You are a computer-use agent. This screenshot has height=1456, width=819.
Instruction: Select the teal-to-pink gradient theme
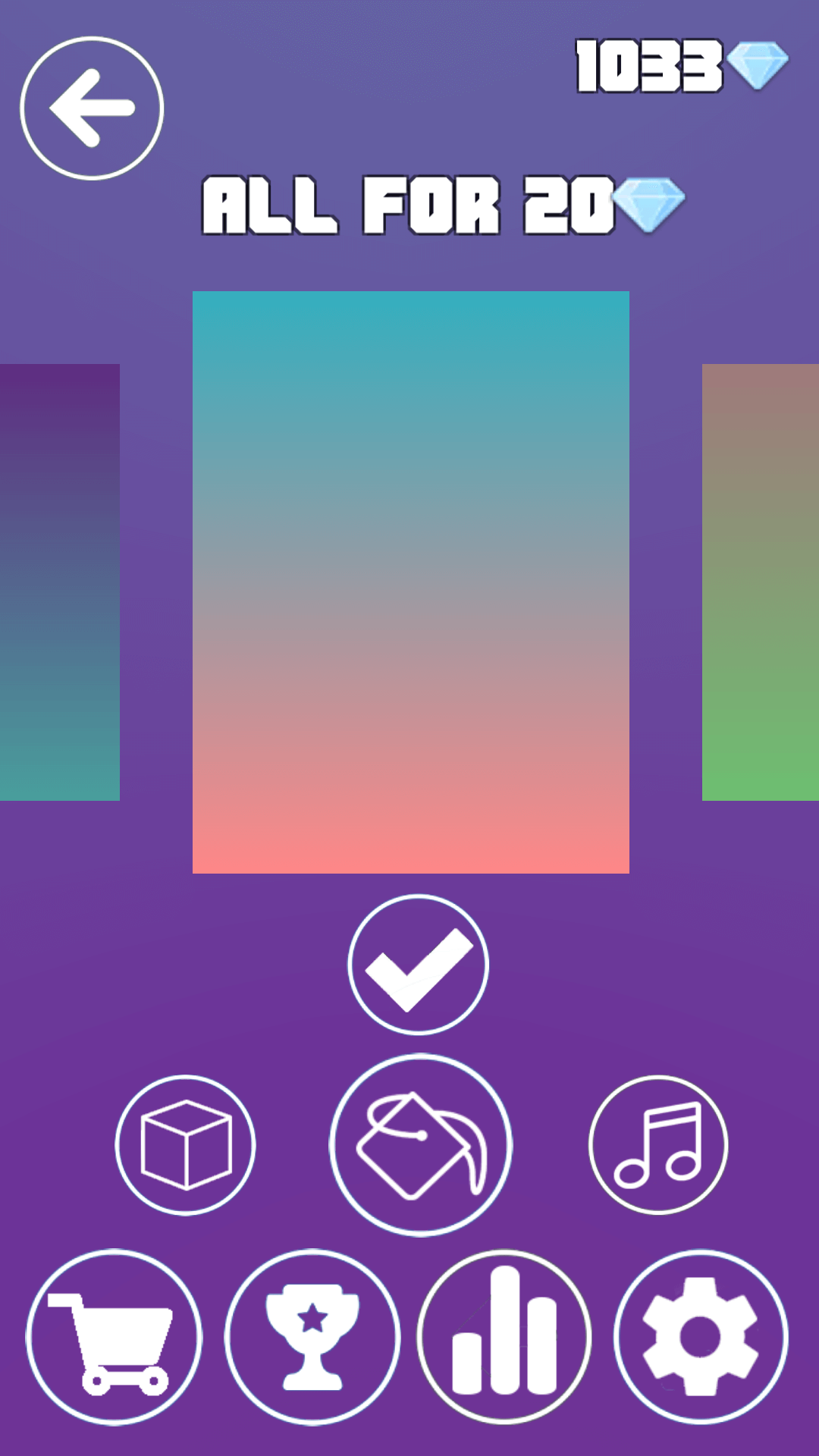tap(410, 582)
